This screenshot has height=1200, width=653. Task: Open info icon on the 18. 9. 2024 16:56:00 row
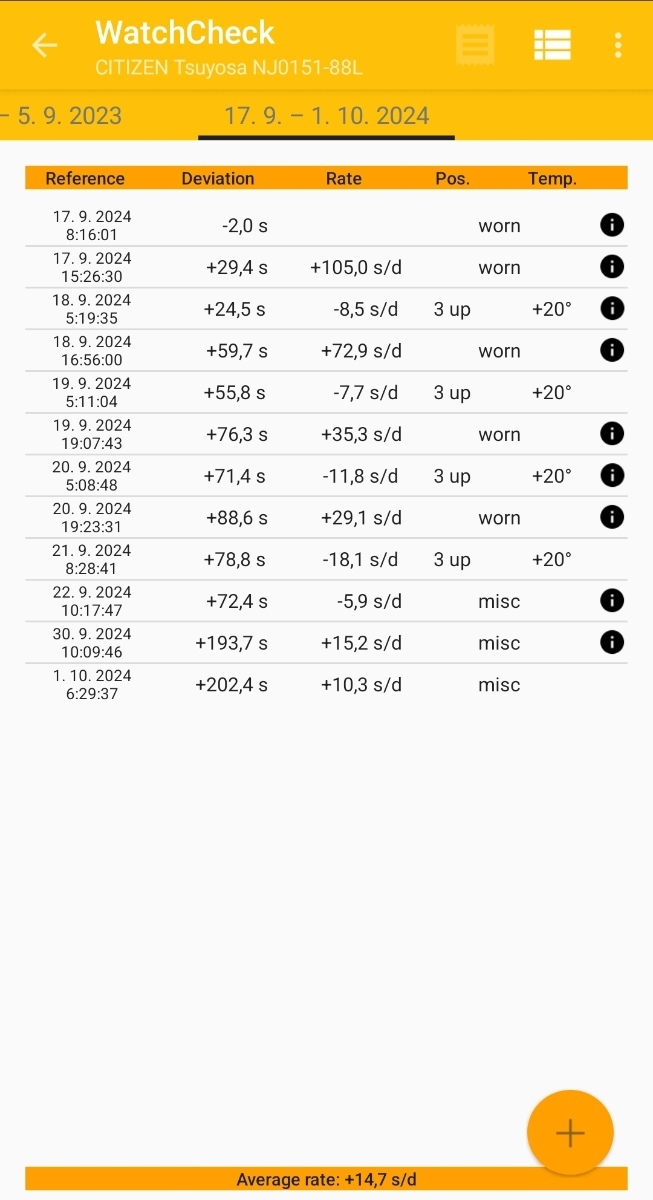click(x=612, y=351)
